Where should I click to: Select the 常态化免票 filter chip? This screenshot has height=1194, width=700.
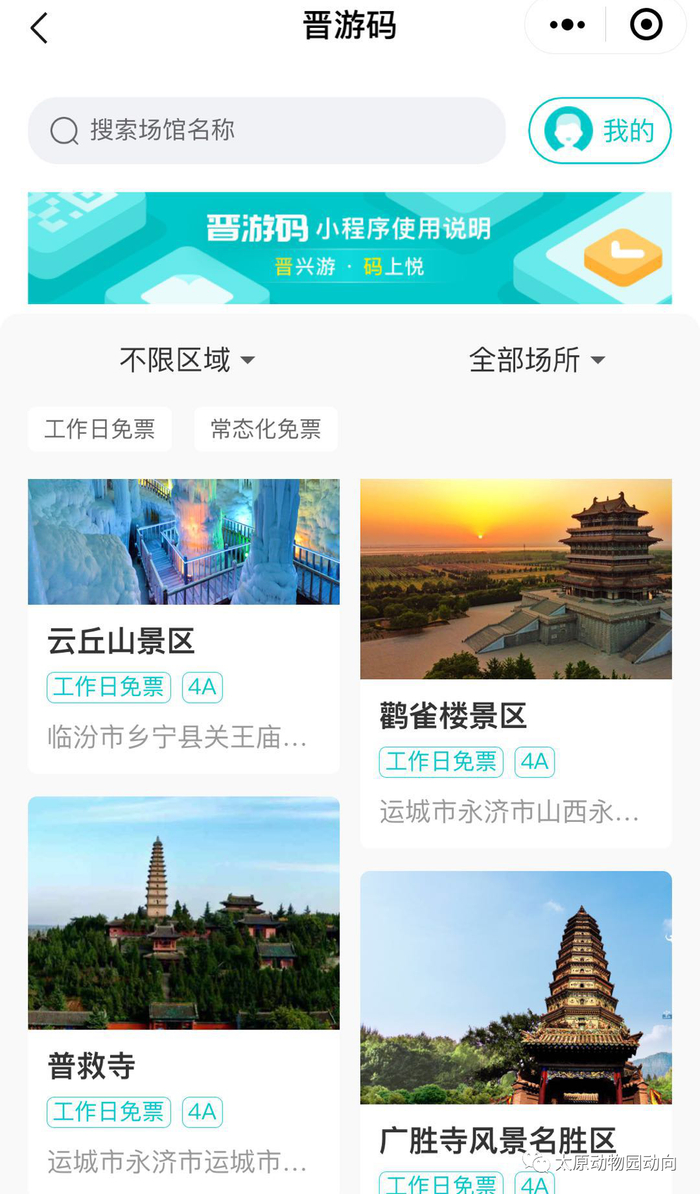click(x=265, y=429)
